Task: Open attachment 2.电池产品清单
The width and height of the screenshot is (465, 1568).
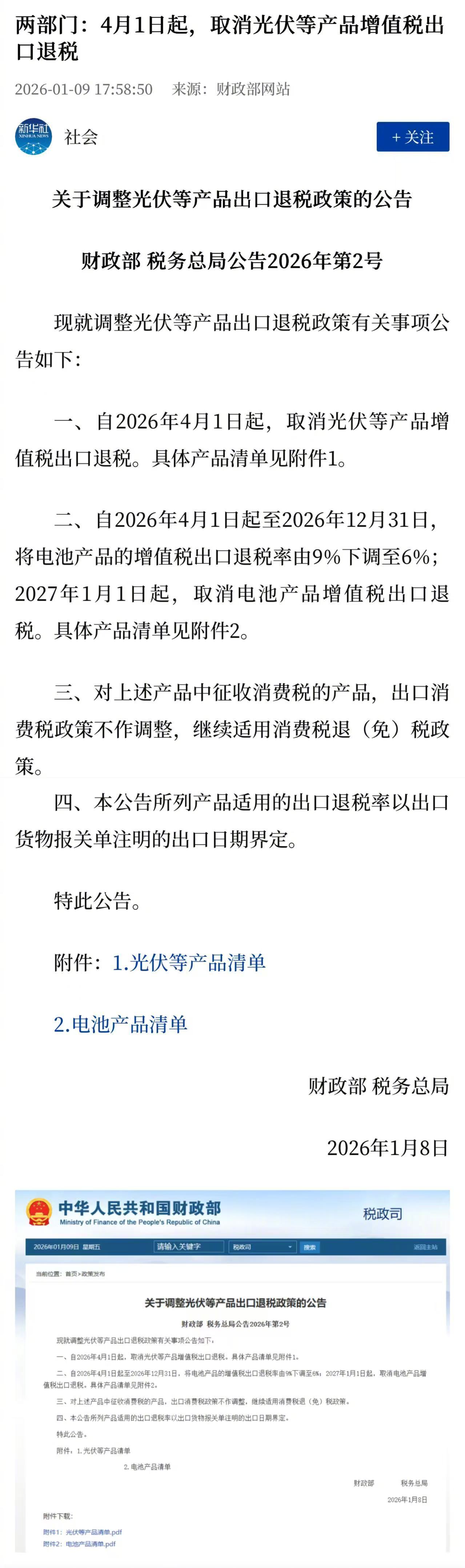Action: [120, 1024]
